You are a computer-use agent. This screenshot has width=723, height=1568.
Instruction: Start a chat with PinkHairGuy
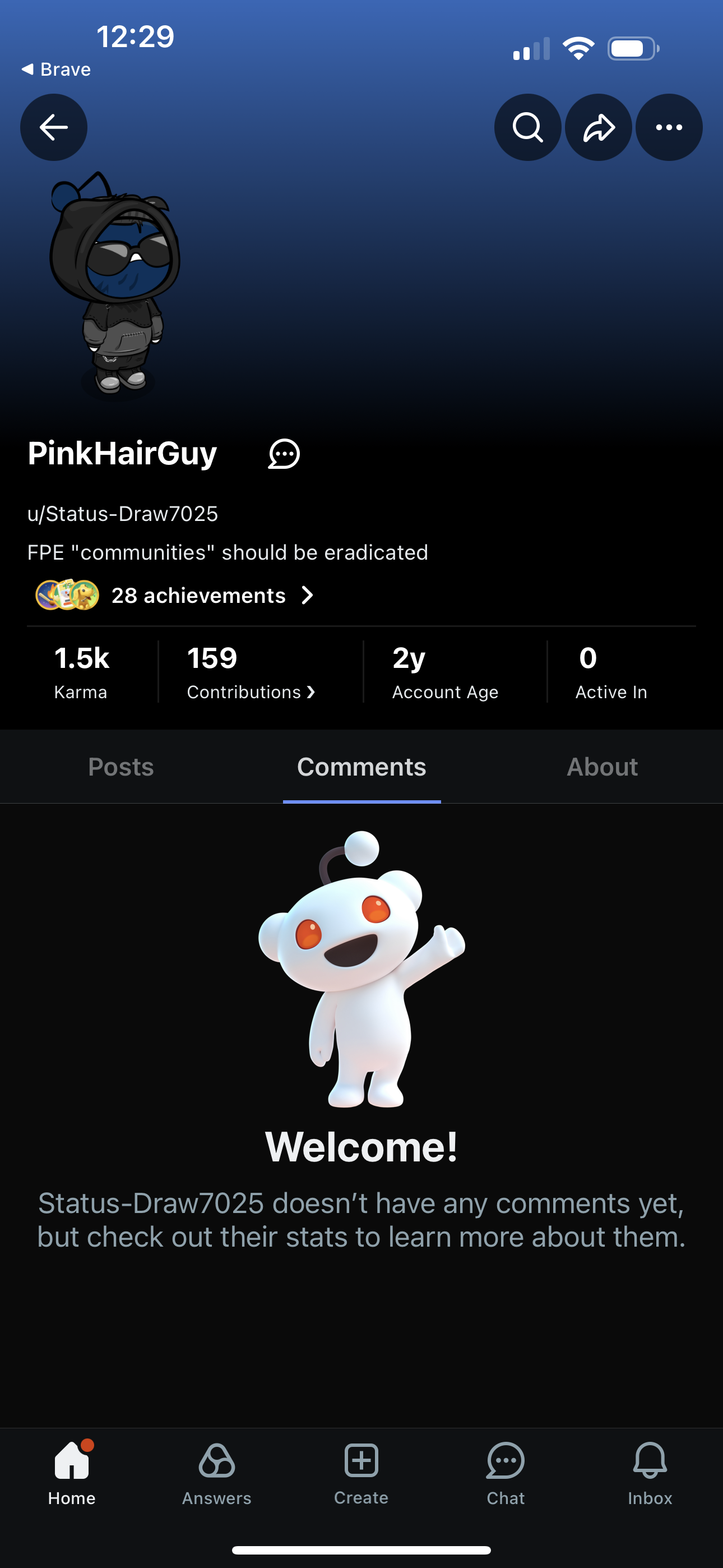[284, 454]
